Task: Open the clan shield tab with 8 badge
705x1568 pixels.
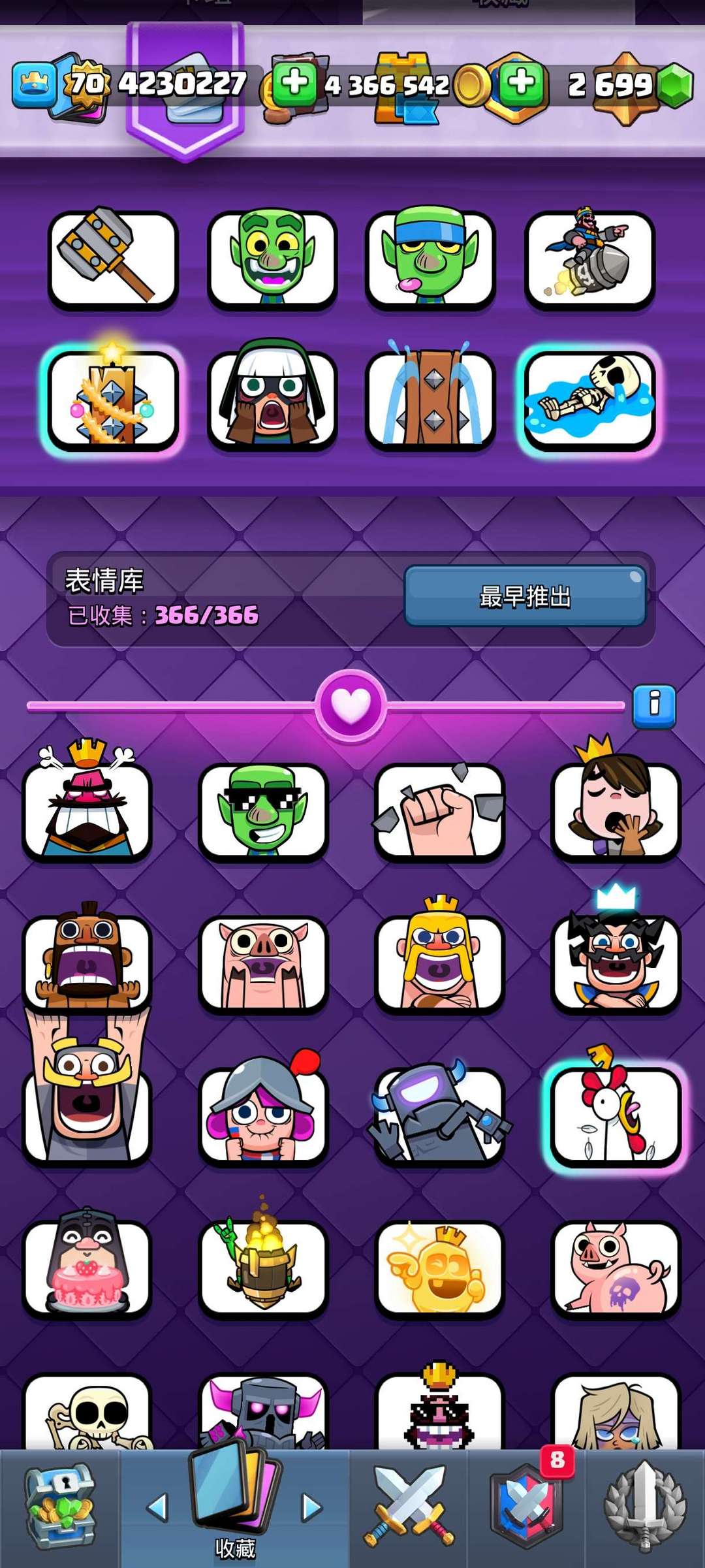Action: coord(526,1509)
